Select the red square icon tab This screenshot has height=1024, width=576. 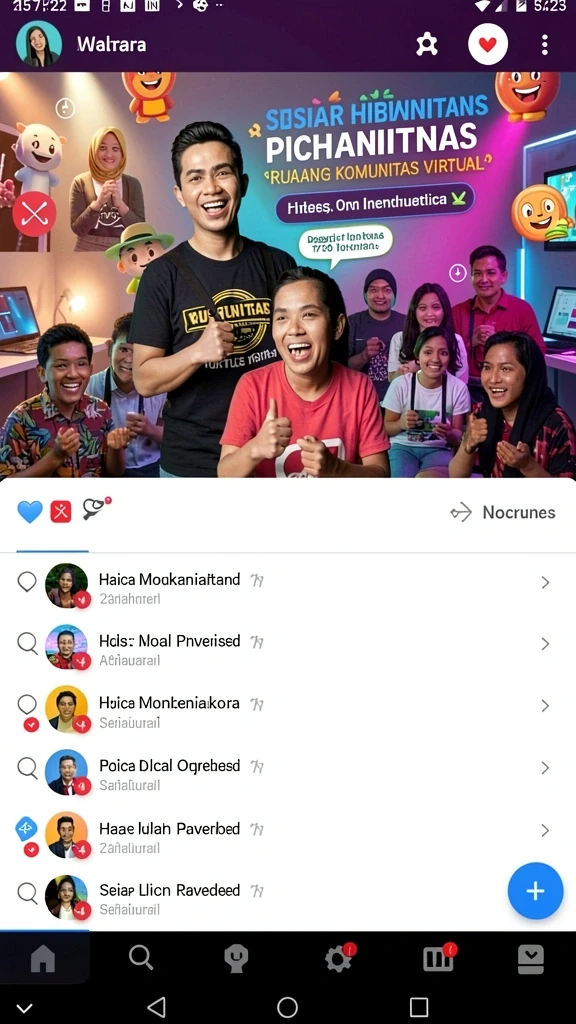[61, 511]
